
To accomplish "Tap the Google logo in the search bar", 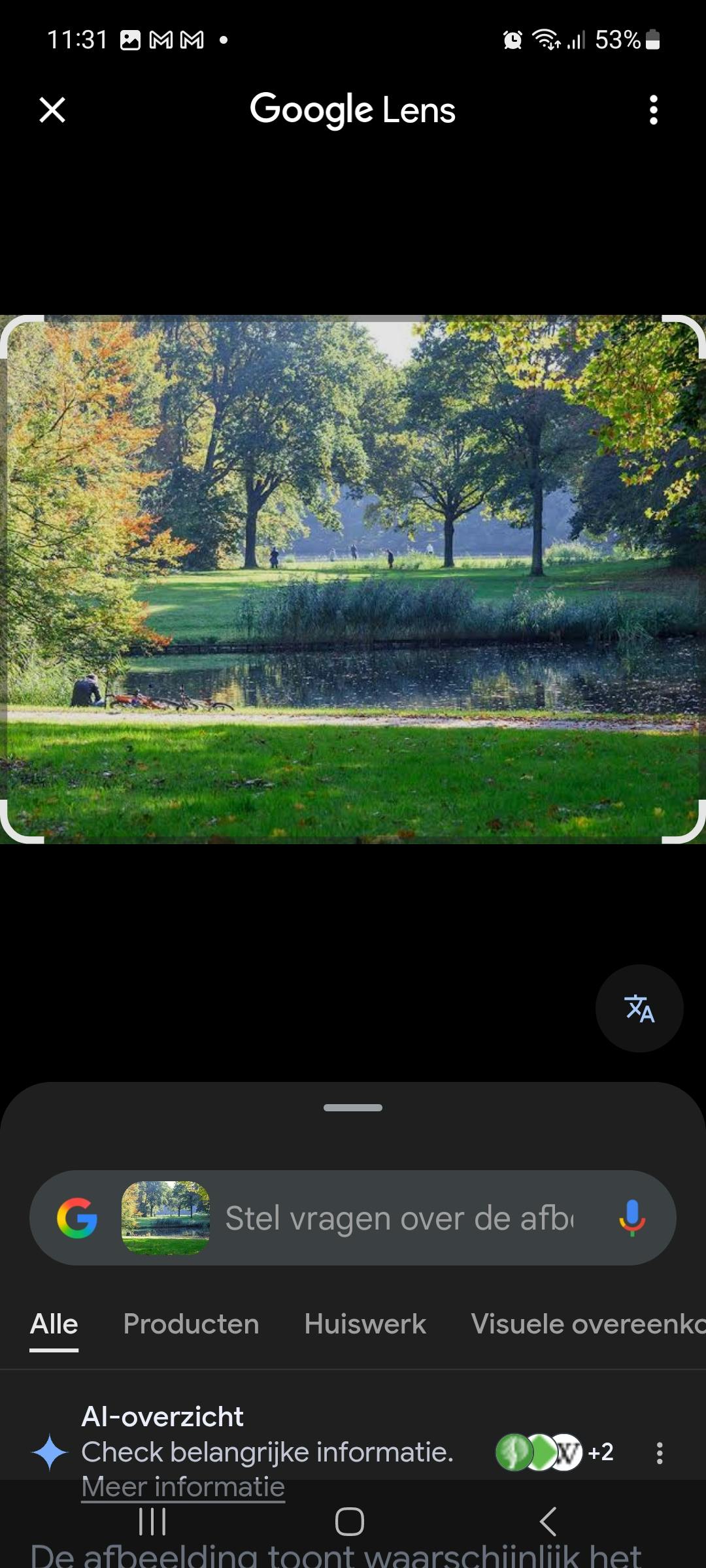I will pos(77,1218).
